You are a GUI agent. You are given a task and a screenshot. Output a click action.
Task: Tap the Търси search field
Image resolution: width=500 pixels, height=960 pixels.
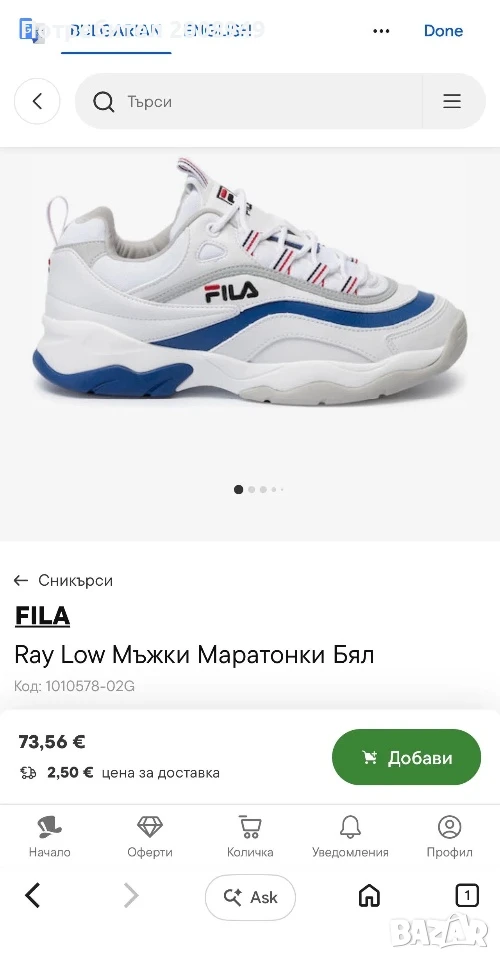click(248, 101)
